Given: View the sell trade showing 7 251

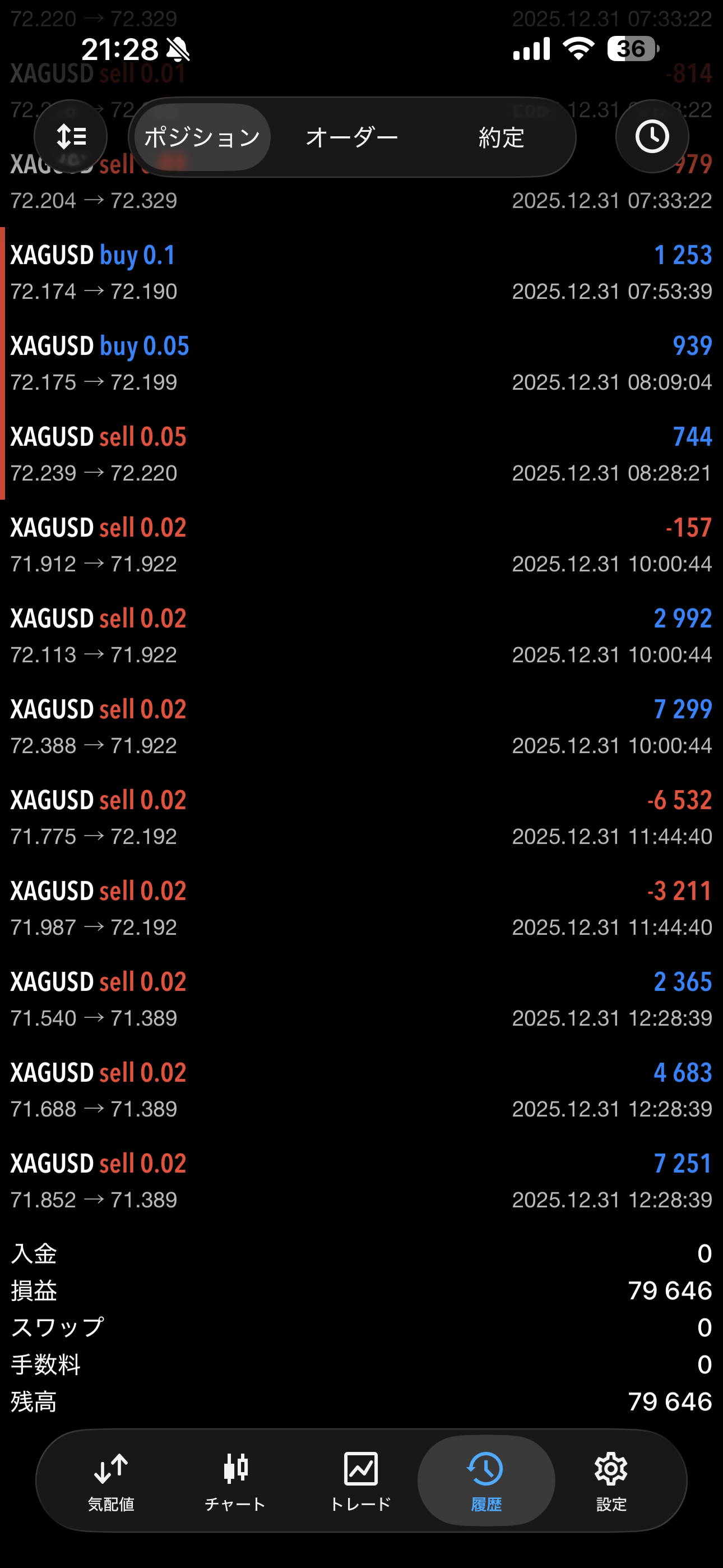Looking at the screenshot, I should click(361, 1181).
